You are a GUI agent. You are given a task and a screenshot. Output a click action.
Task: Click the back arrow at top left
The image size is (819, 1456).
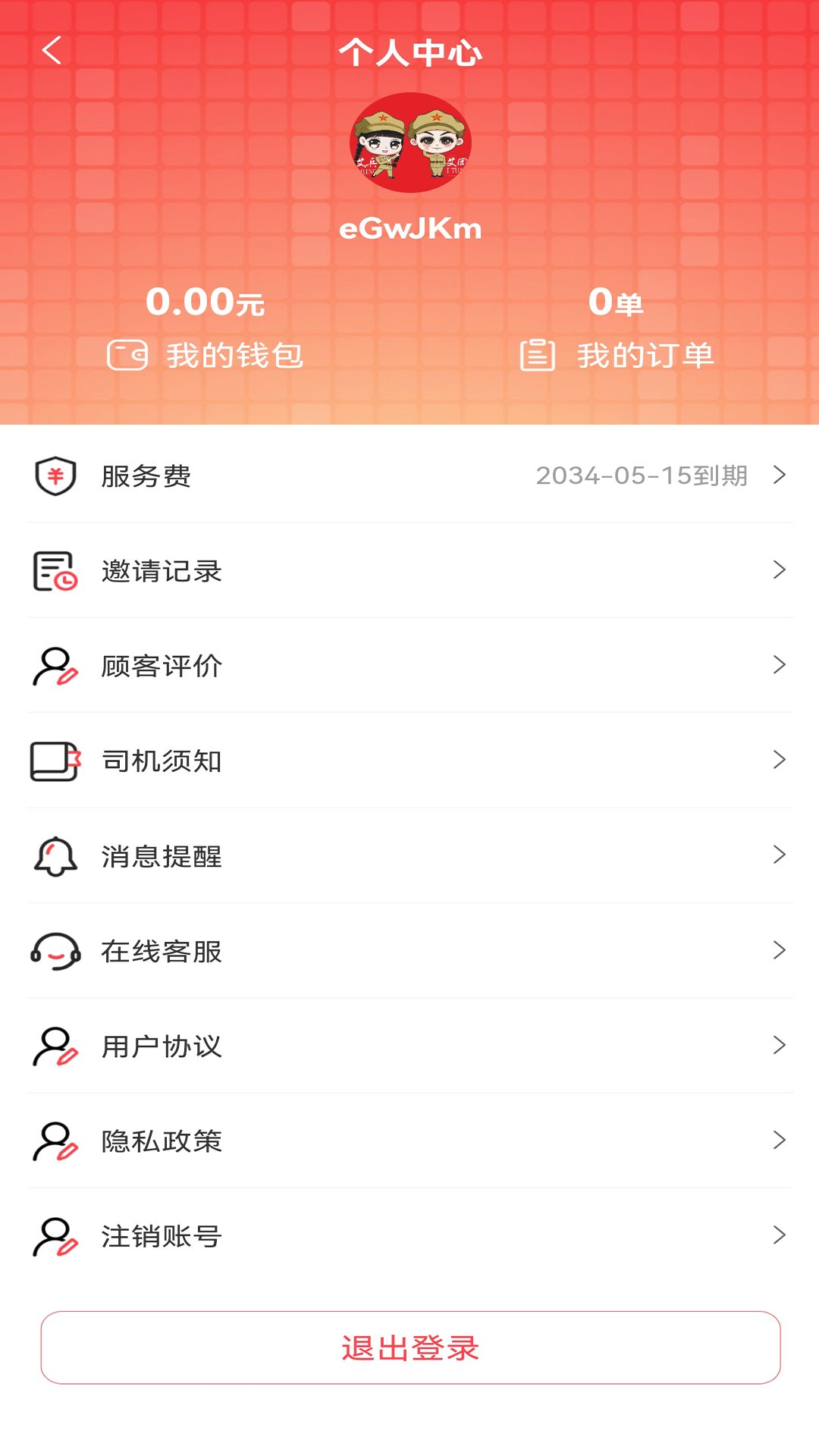tap(50, 50)
